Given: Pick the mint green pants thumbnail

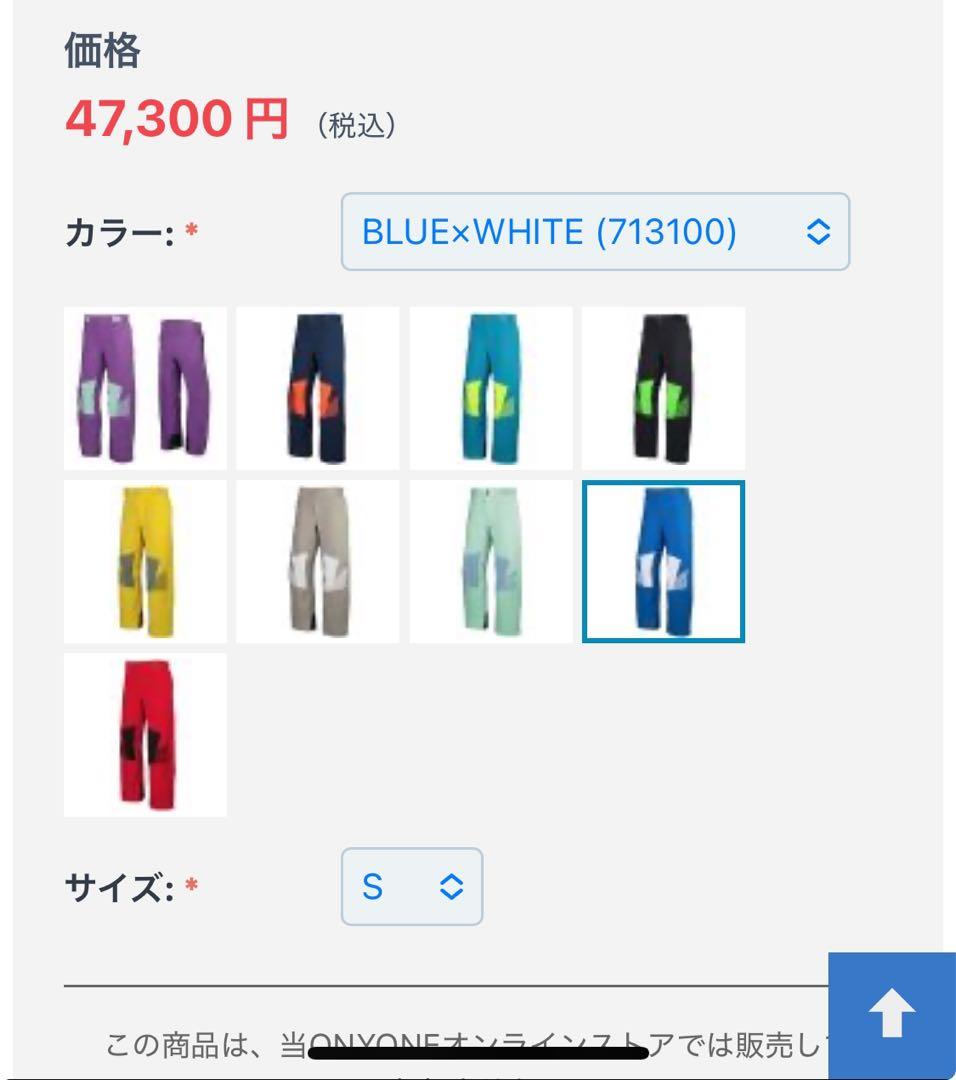Looking at the screenshot, I should (491, 561).
